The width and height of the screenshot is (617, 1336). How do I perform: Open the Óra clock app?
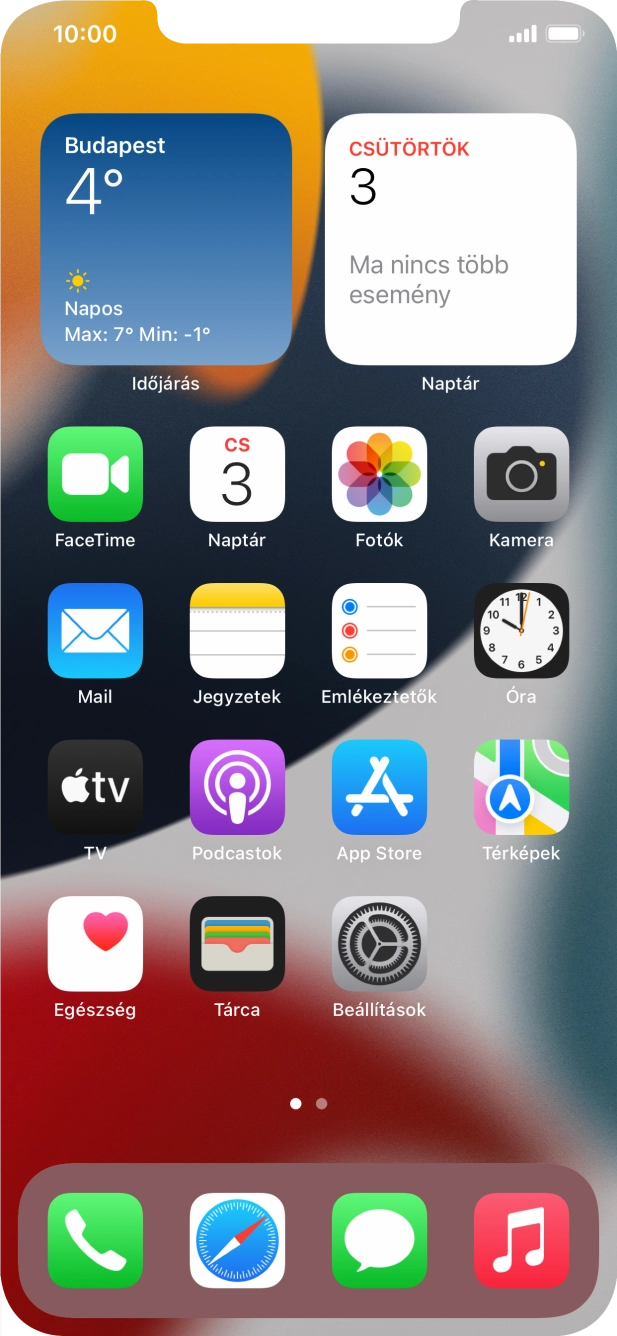click(x=521, y=631)
